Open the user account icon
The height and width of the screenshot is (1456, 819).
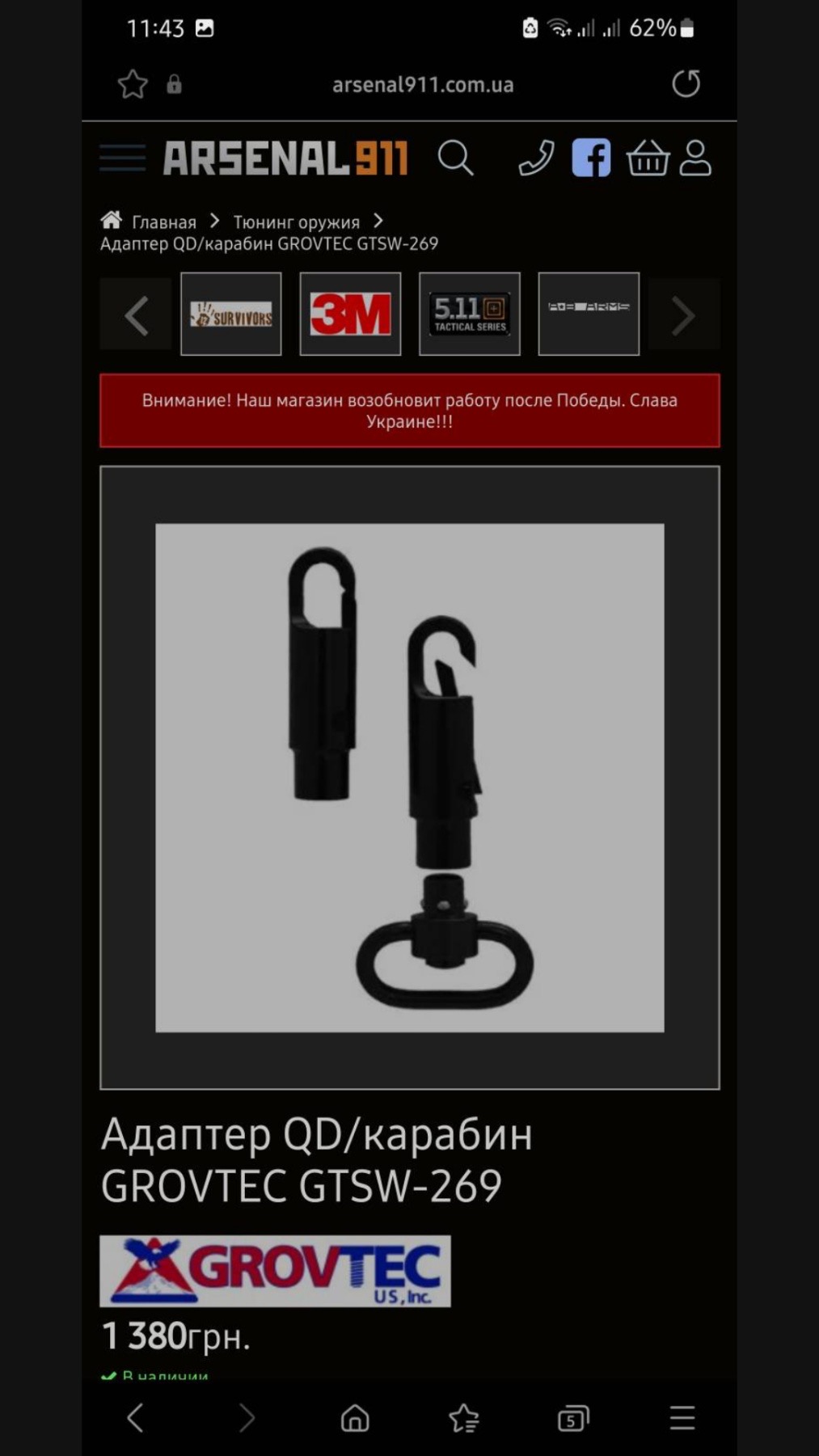tap(695, 158)
